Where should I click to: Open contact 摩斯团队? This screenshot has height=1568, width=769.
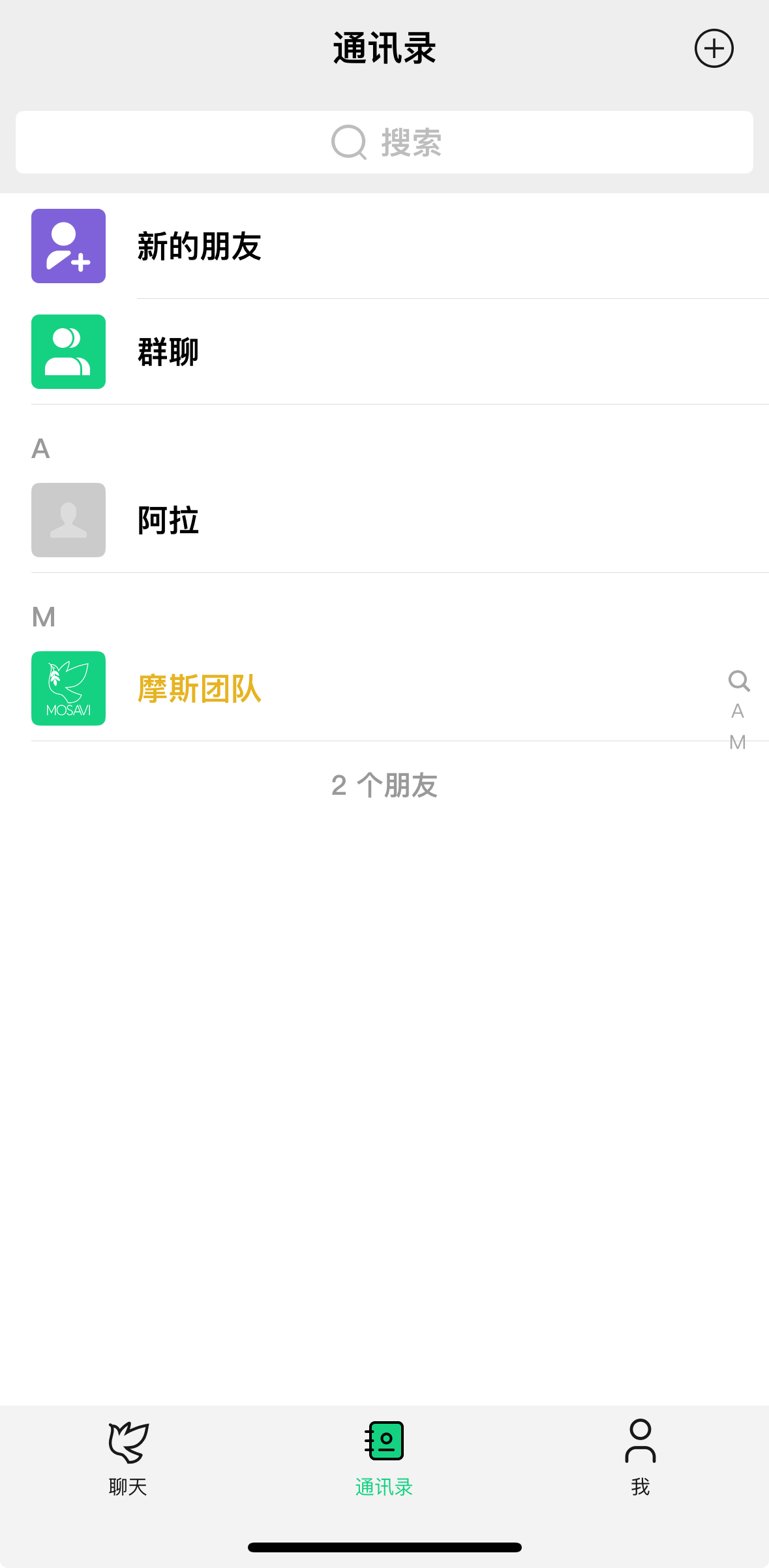tap(384, 688)
